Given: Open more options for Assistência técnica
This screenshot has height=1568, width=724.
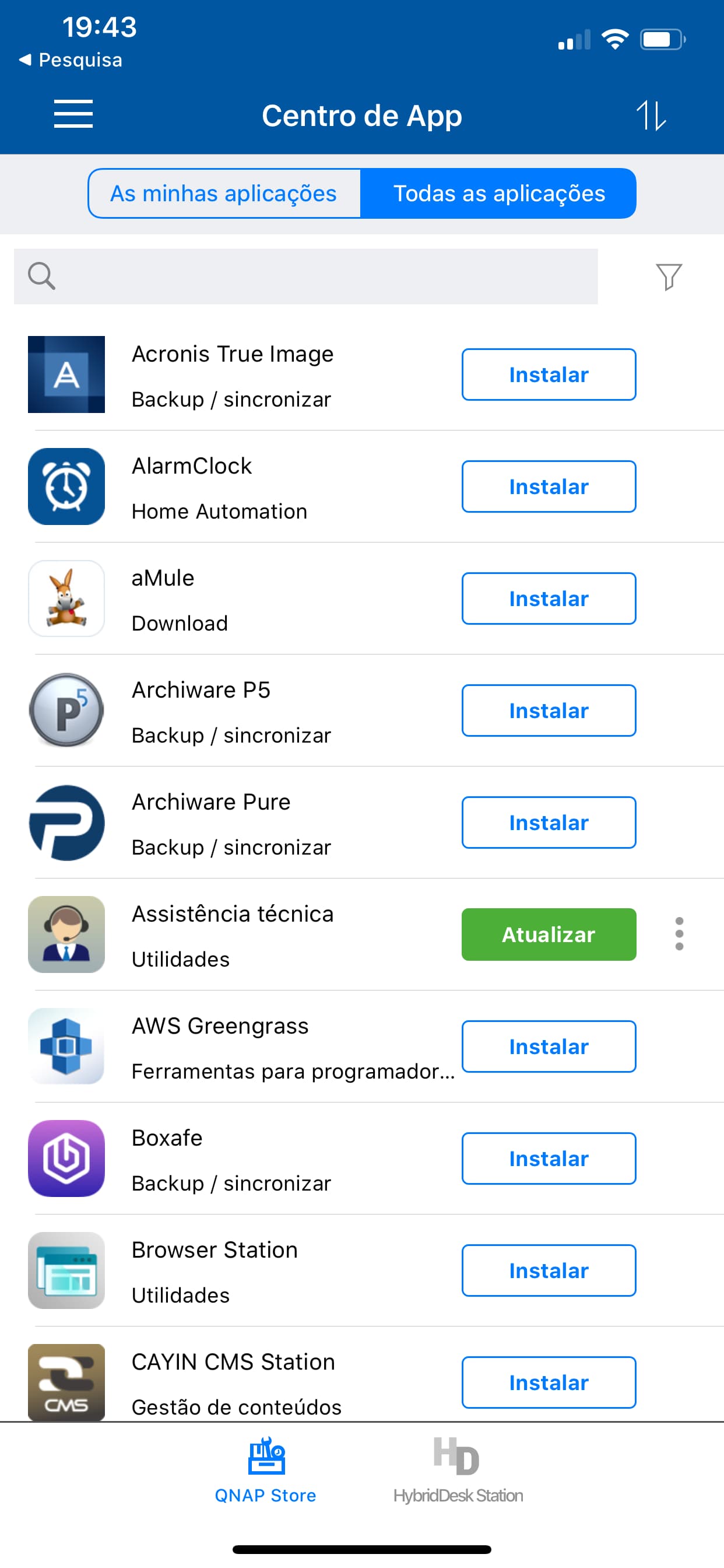Looking at the screenshot, I should tap(679, 934).
